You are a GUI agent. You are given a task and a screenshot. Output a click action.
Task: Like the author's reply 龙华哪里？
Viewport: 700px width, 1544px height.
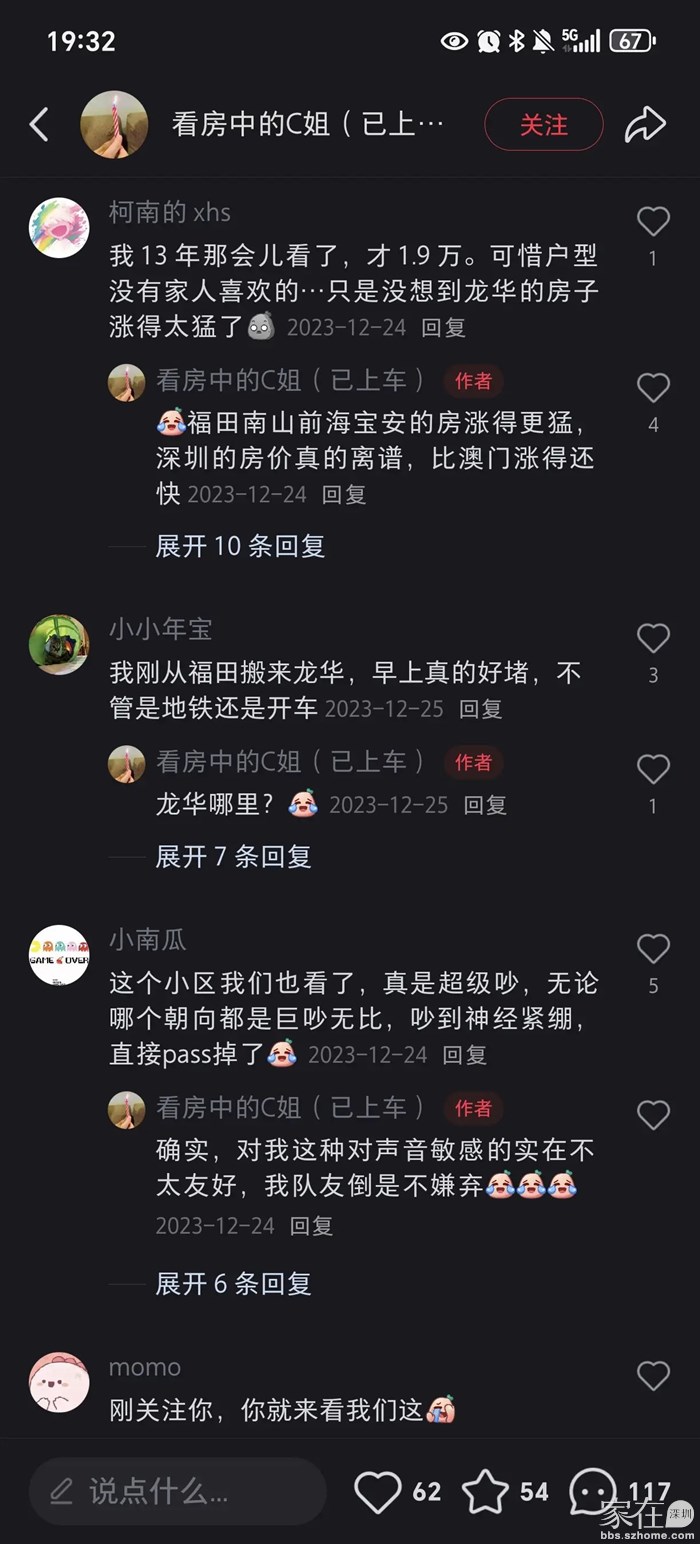pos(653,769)
